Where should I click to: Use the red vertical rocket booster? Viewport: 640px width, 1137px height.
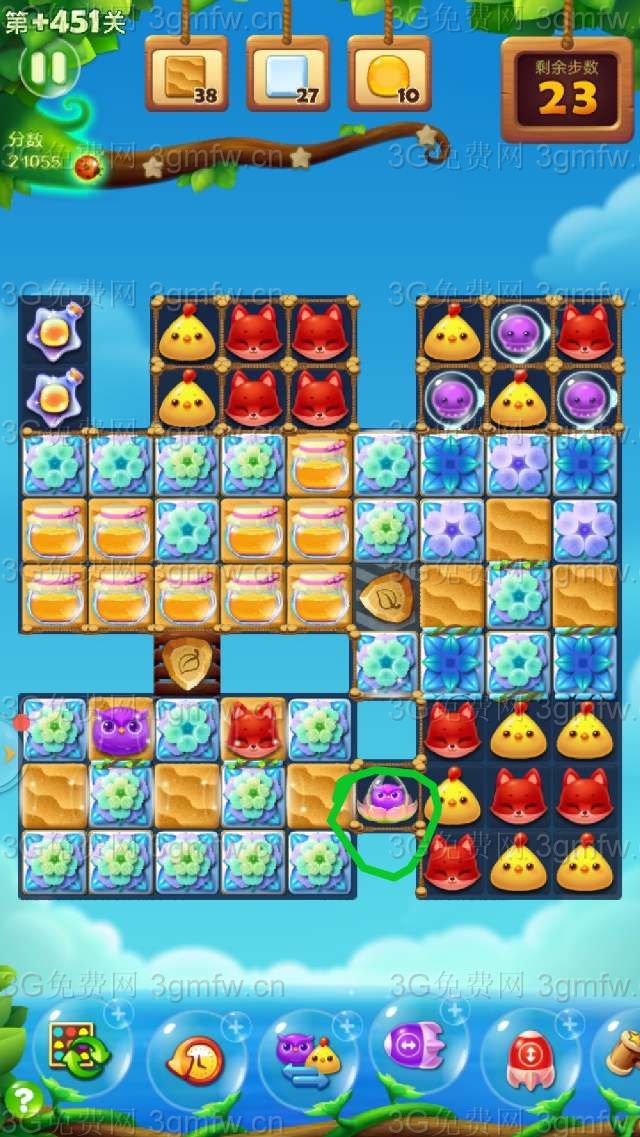coord(531,1055)
